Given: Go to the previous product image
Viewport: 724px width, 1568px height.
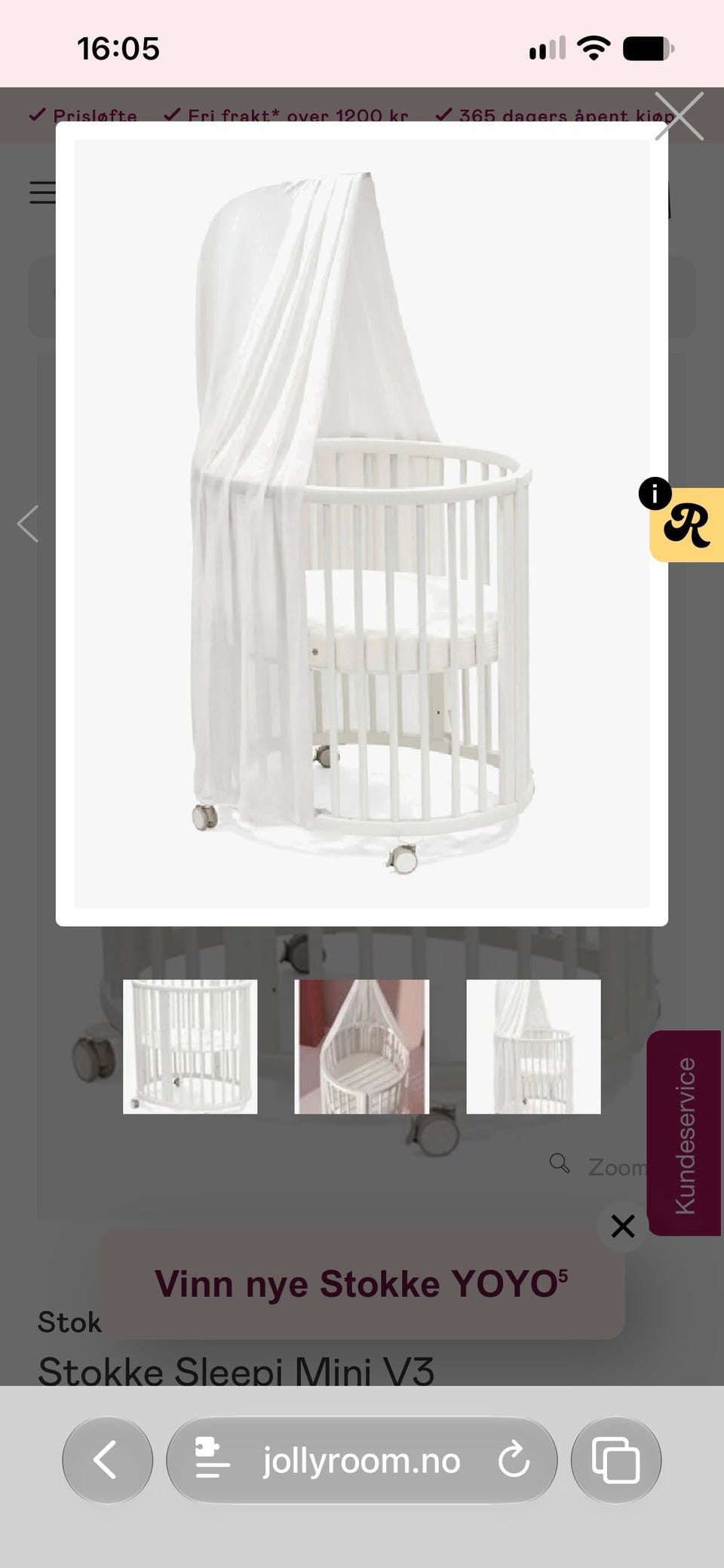Looking at the screenshot, I should point(28,523).
